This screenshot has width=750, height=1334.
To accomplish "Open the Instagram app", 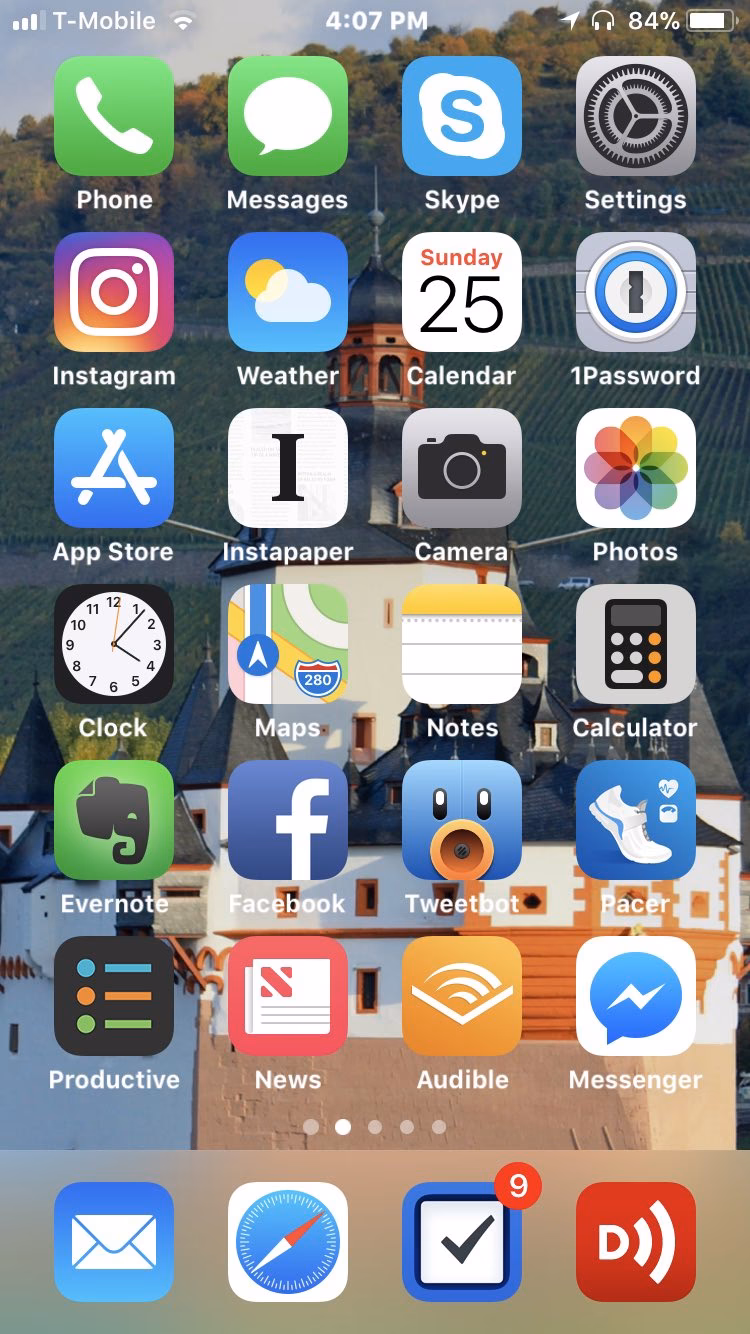I will (x=113, y=292).
